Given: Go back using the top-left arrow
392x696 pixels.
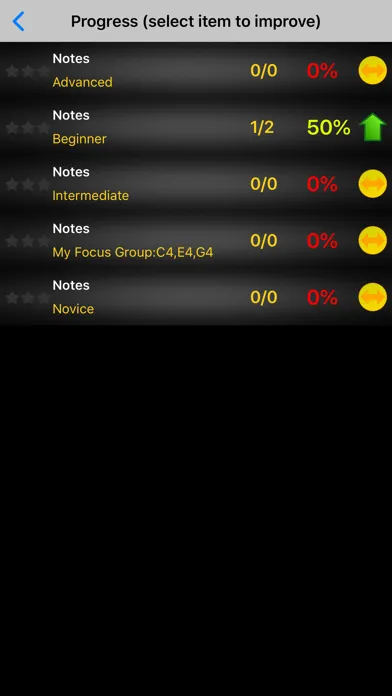Looking at the screenshot, I should click(x=18, y=21).
